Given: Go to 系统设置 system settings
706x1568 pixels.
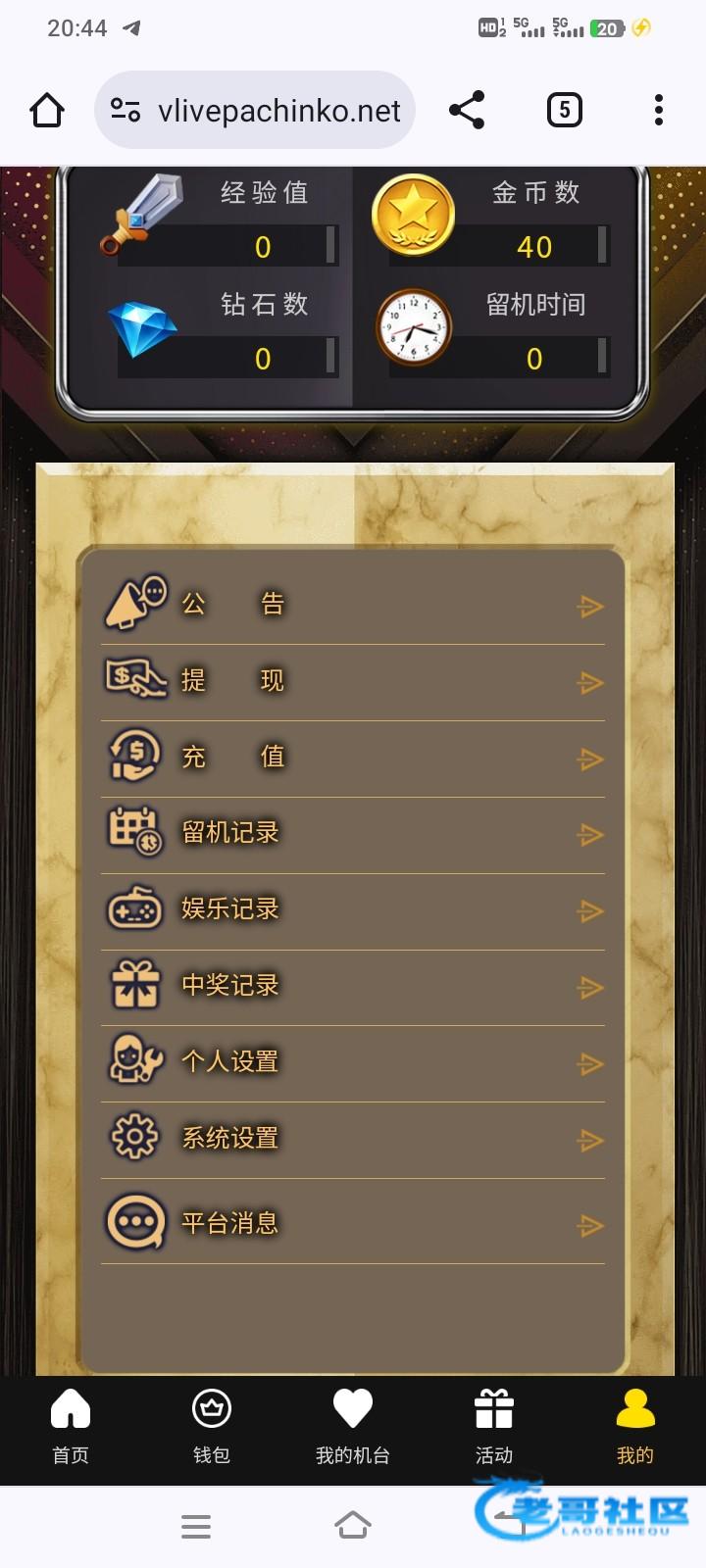Looking at the screenshot, I should click(x=353, y=1141).
